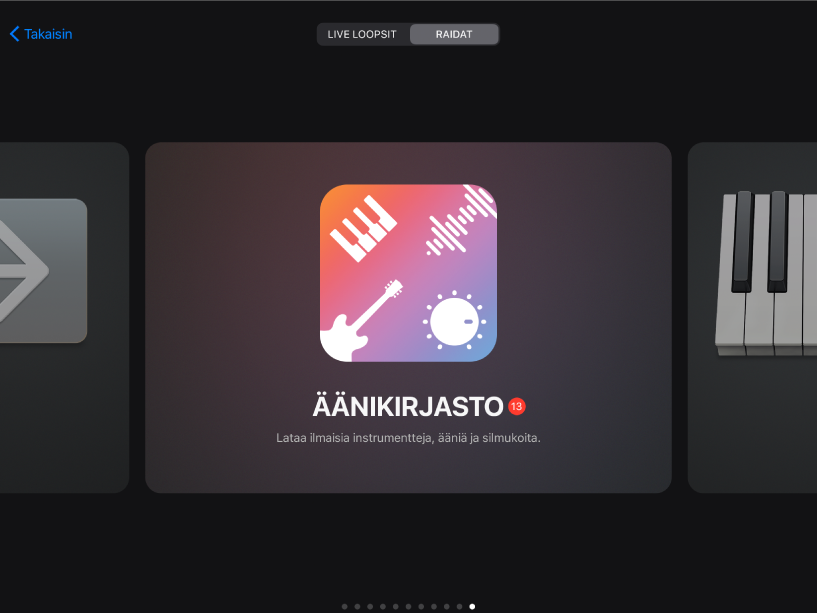Viewport: 819px width, 614px height.
Task: Switch to the Live Loopsit tab
Action: pyautogui.click(x=362, y=34)
